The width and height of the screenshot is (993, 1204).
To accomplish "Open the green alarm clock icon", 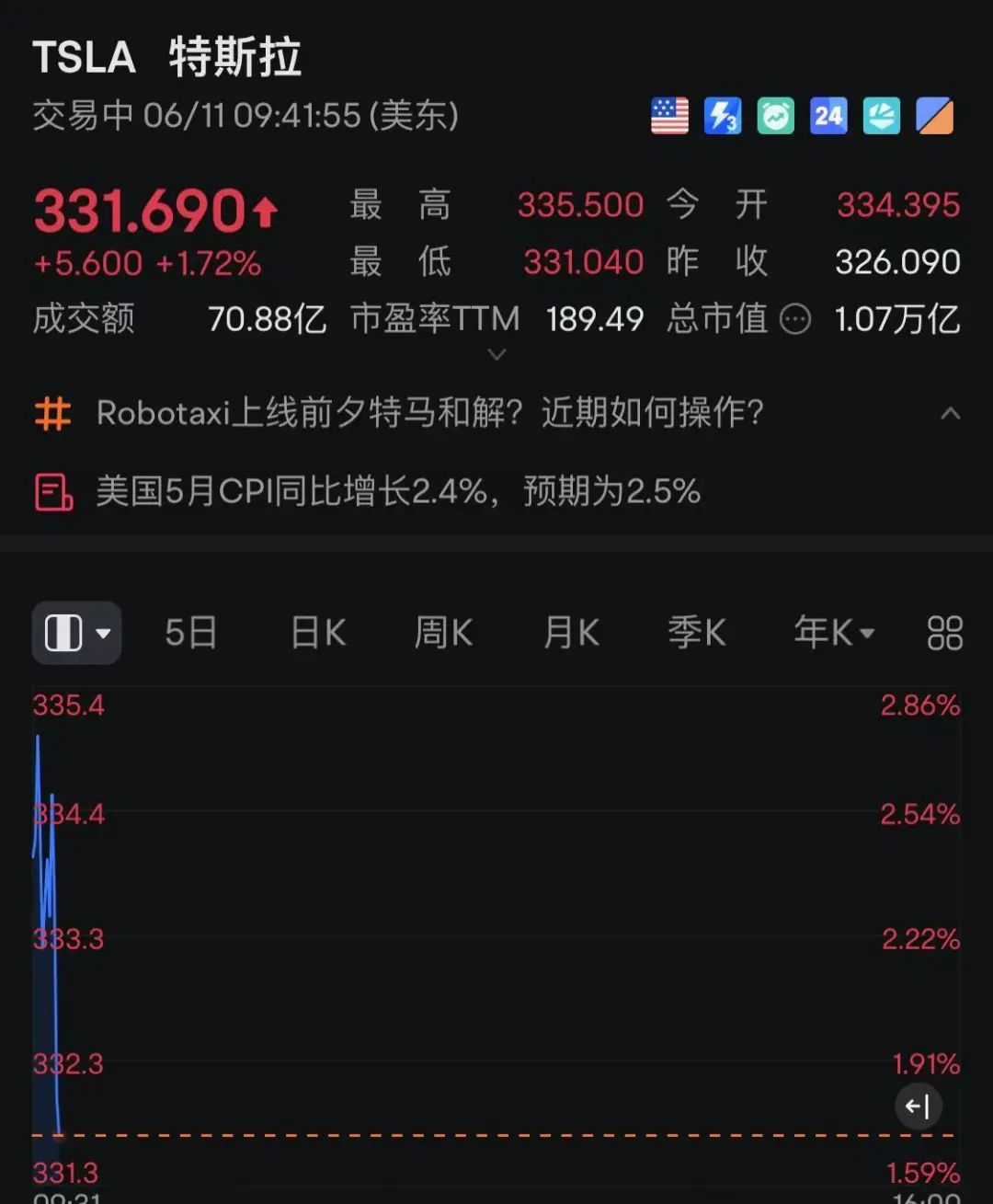I will pos(775,117).
